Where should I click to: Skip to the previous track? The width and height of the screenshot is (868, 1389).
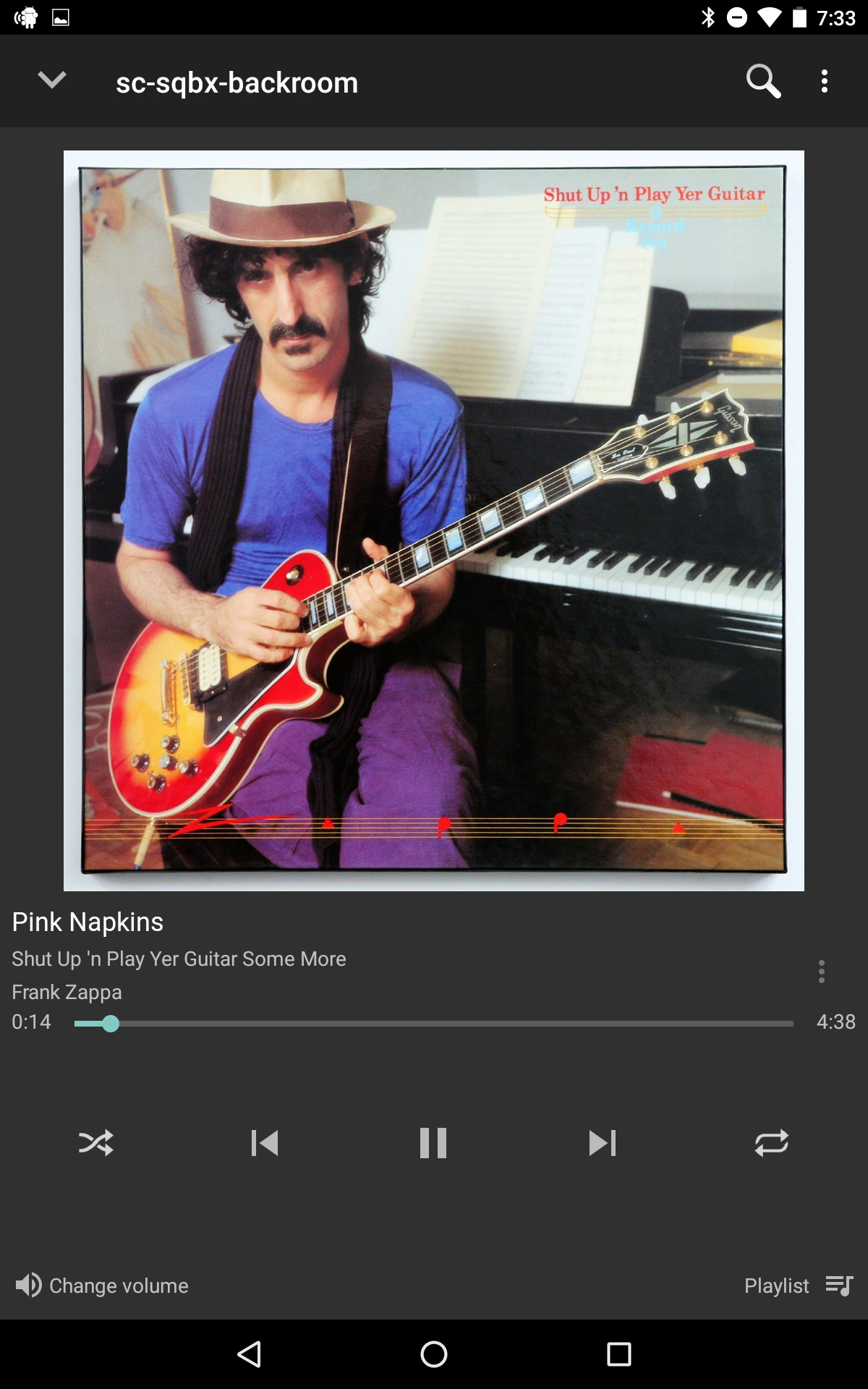click(265, 1143)
